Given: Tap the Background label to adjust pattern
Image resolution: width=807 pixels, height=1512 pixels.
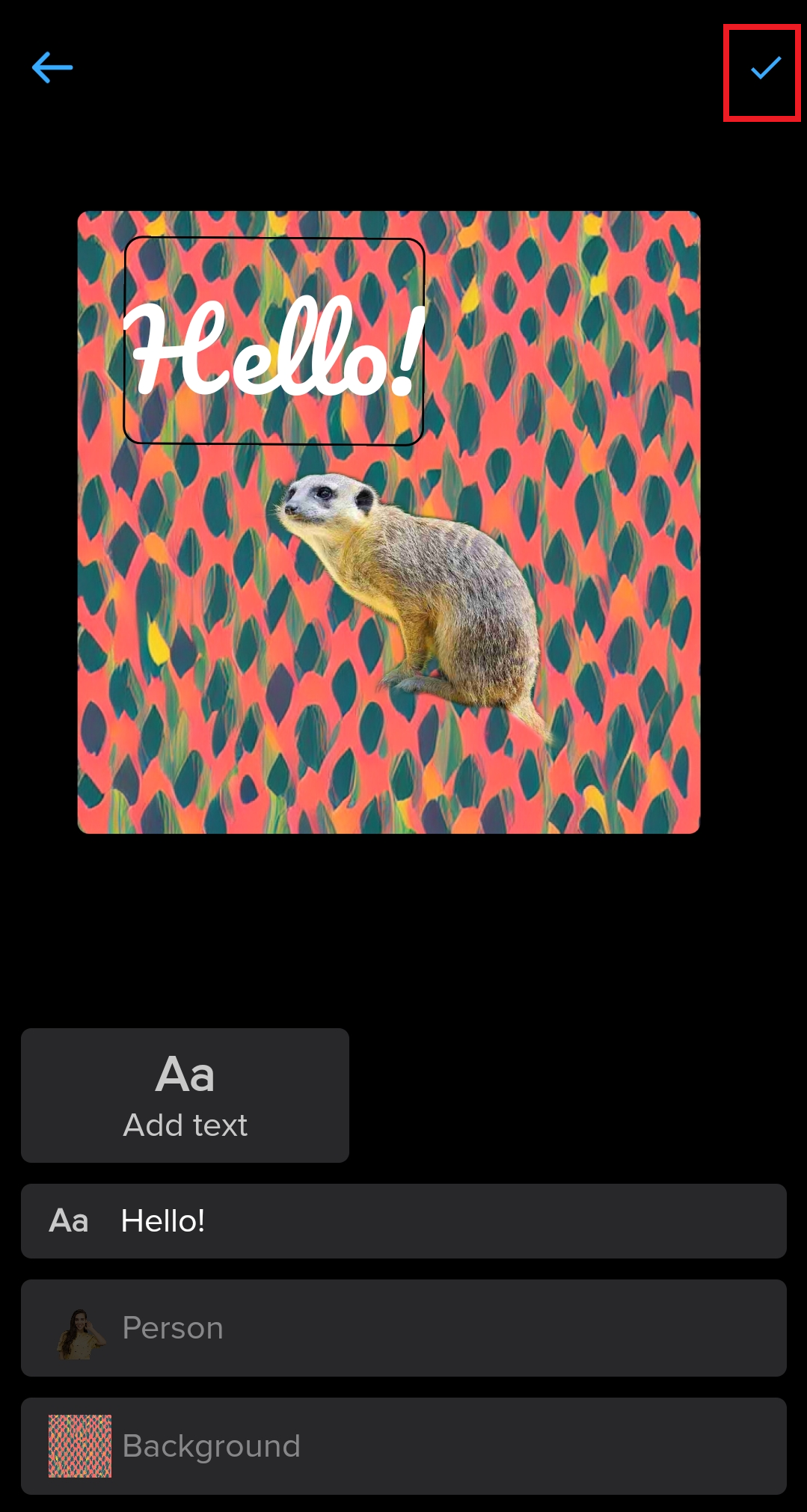Looking at the screenshot, I should pyautogui.click(x=210, y=1445).
